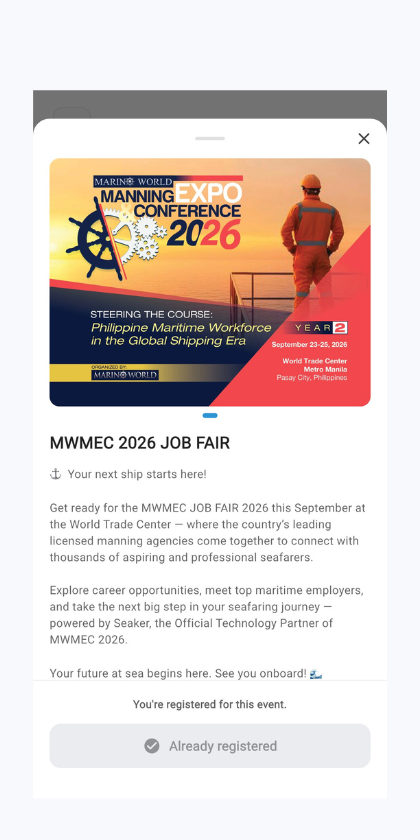Open the MWMEC 2026 expo banner image
This screenshot has width=420, height=840.
click(210, 282)
